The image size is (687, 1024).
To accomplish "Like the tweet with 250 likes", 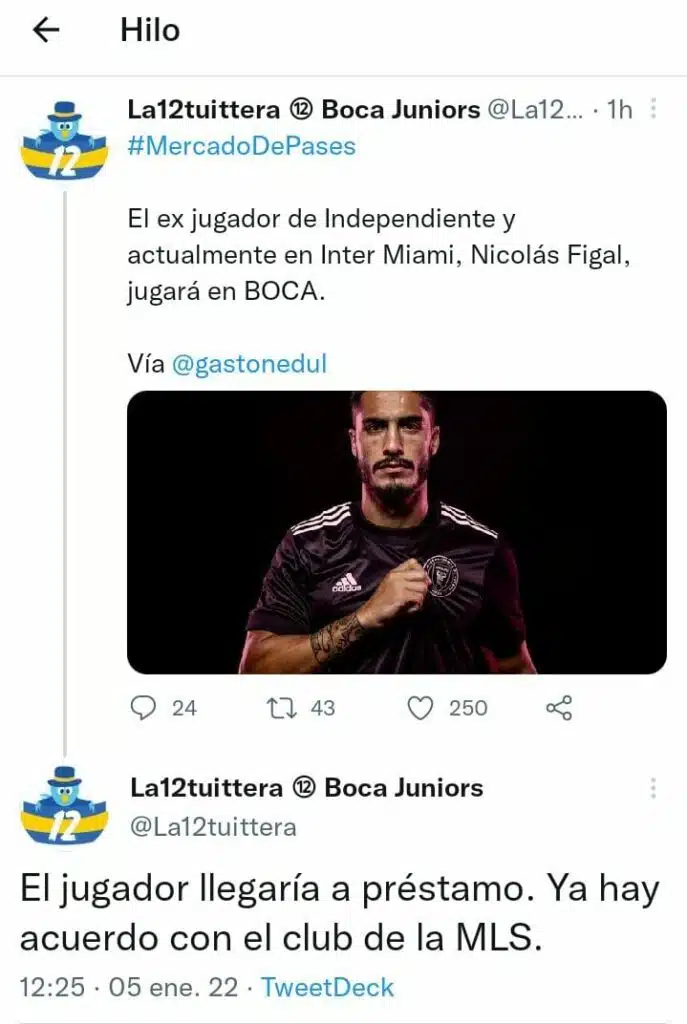I will point(421,708).
